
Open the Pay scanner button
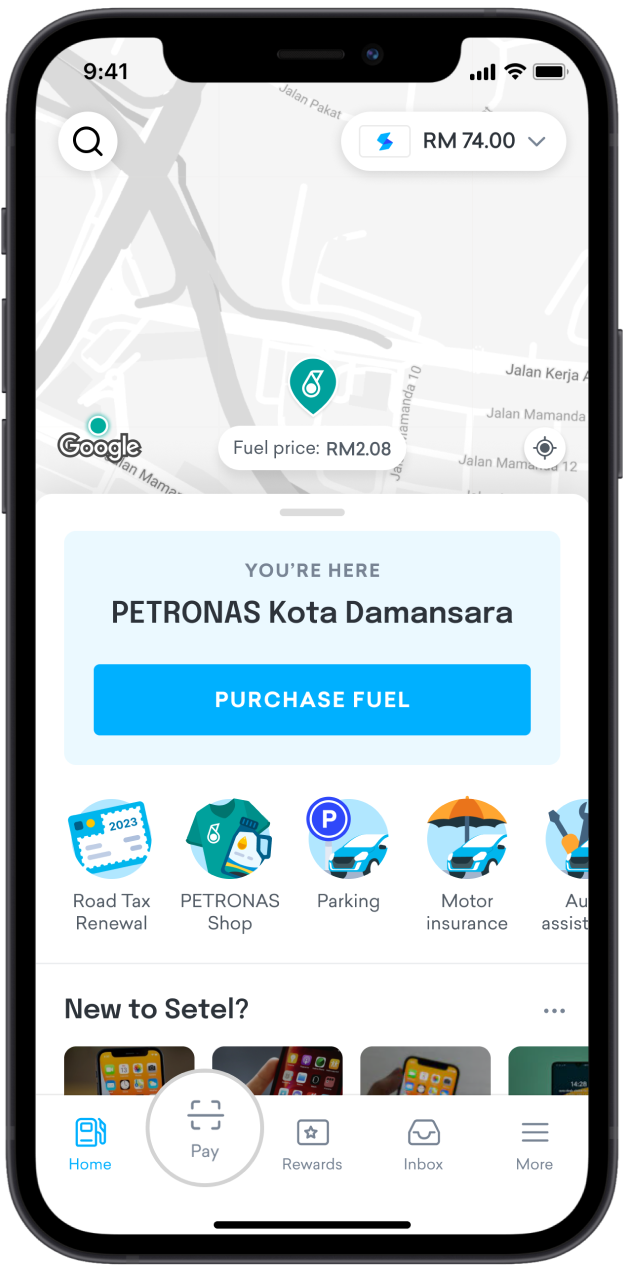click(x=205, y=1127)
